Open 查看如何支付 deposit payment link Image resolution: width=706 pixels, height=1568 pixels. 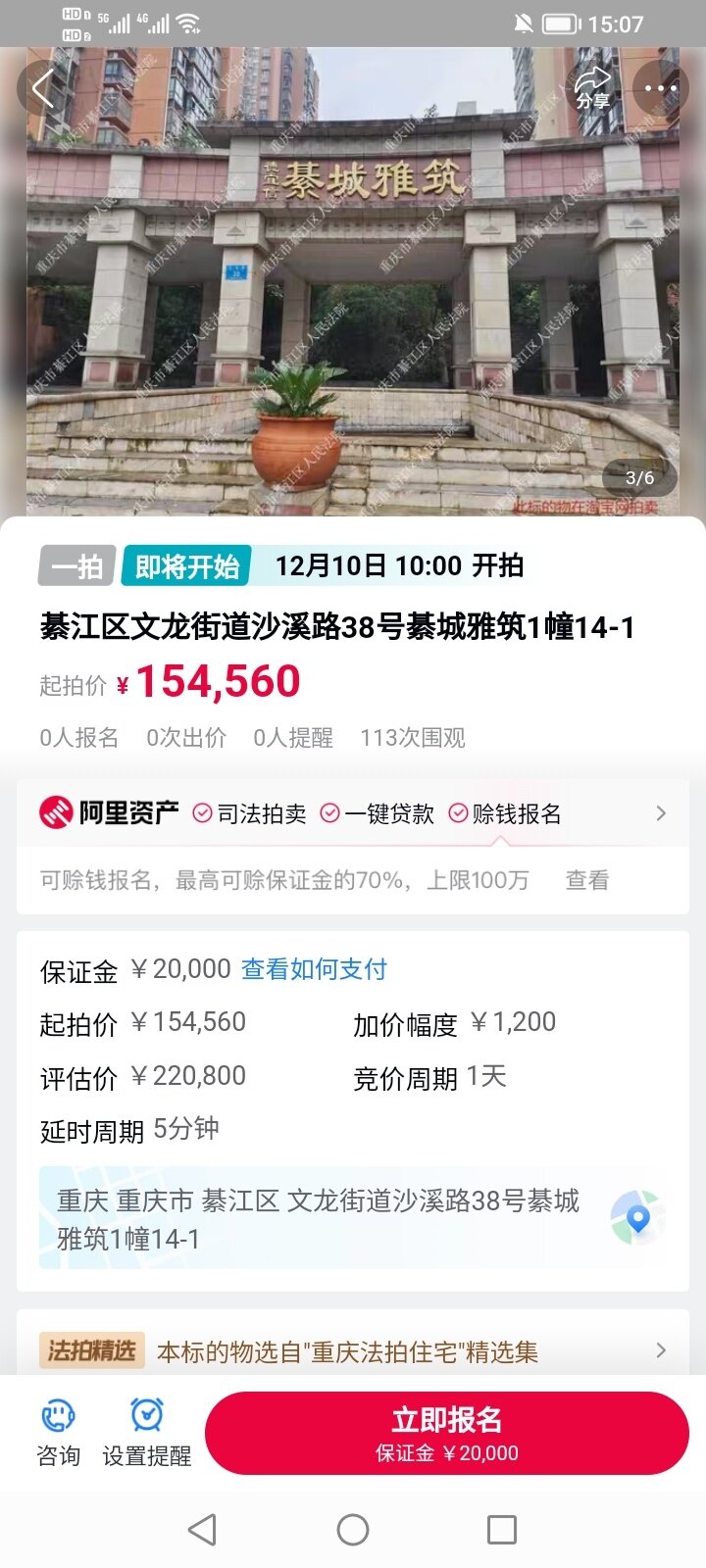coord(314,969)
